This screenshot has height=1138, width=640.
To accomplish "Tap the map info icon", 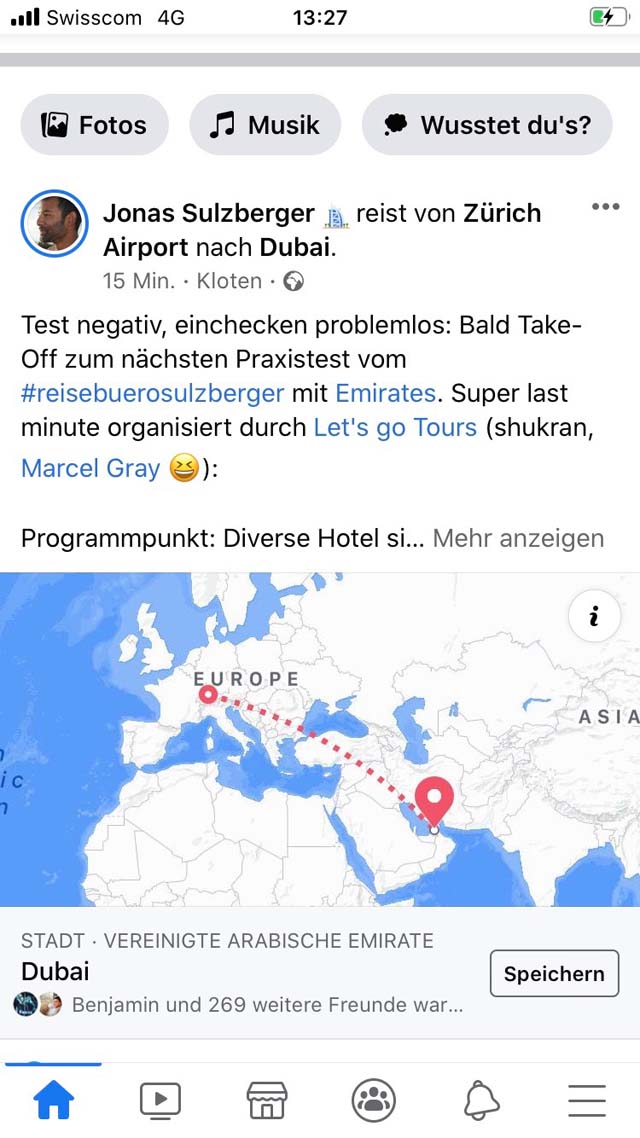I will click(x=594, y=617).
